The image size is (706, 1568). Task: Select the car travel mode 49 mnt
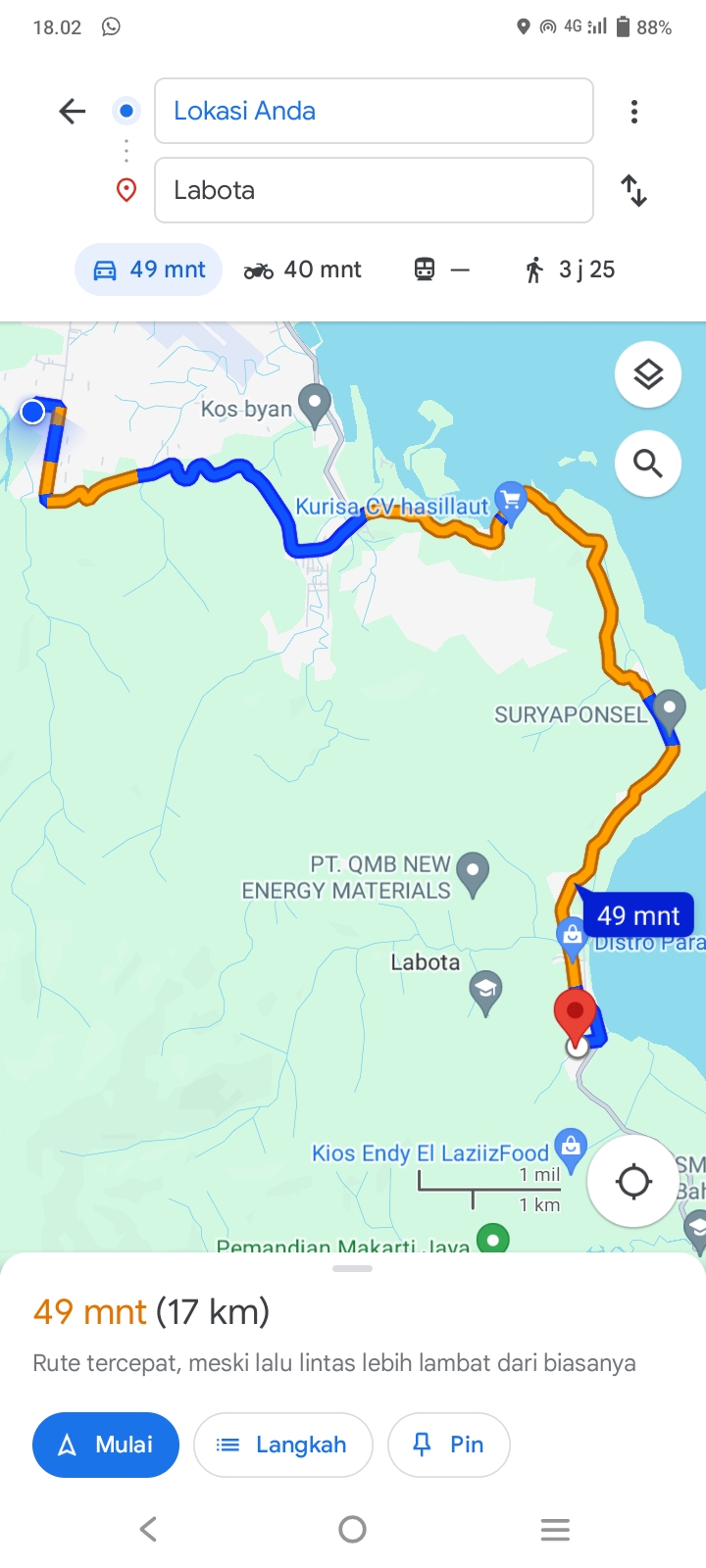149,269
